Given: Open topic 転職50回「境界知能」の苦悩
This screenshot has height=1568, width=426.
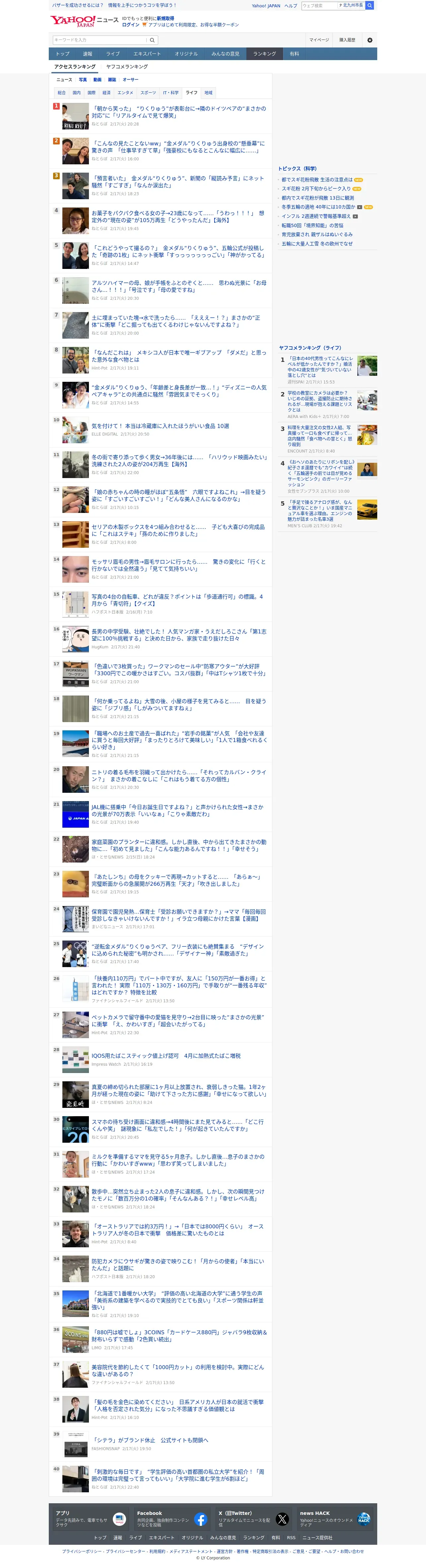Looking at the screenshot, I should tap(312, 225).
